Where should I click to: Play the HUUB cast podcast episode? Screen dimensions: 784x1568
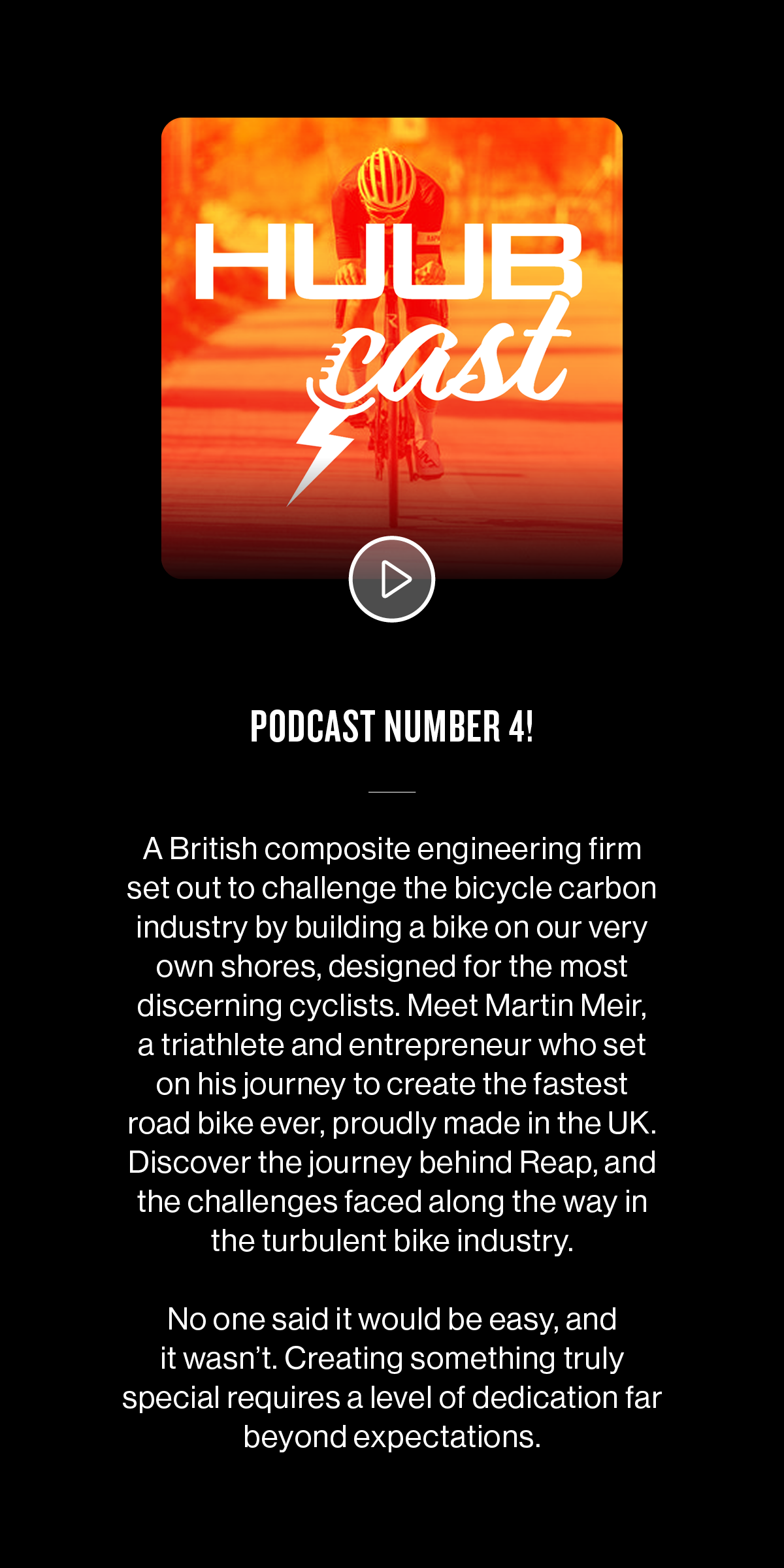coord(392,579)
